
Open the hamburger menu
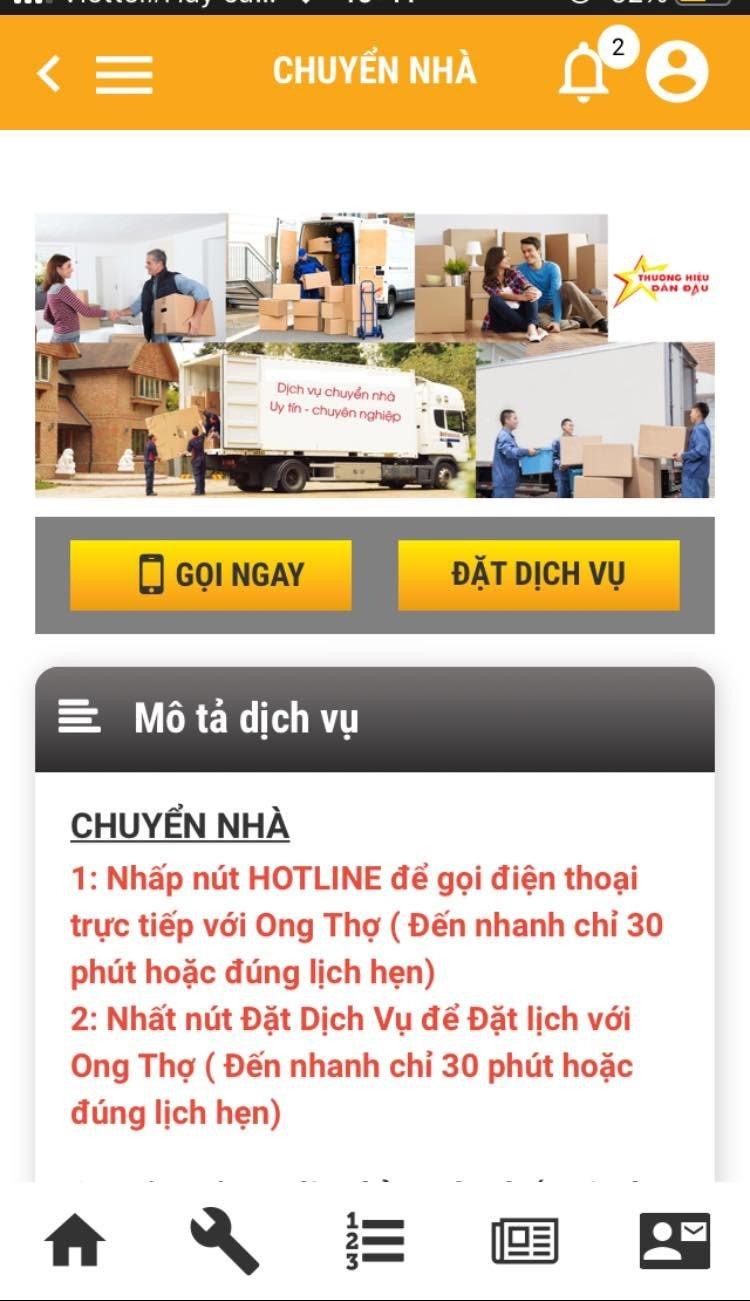[124, 74]
